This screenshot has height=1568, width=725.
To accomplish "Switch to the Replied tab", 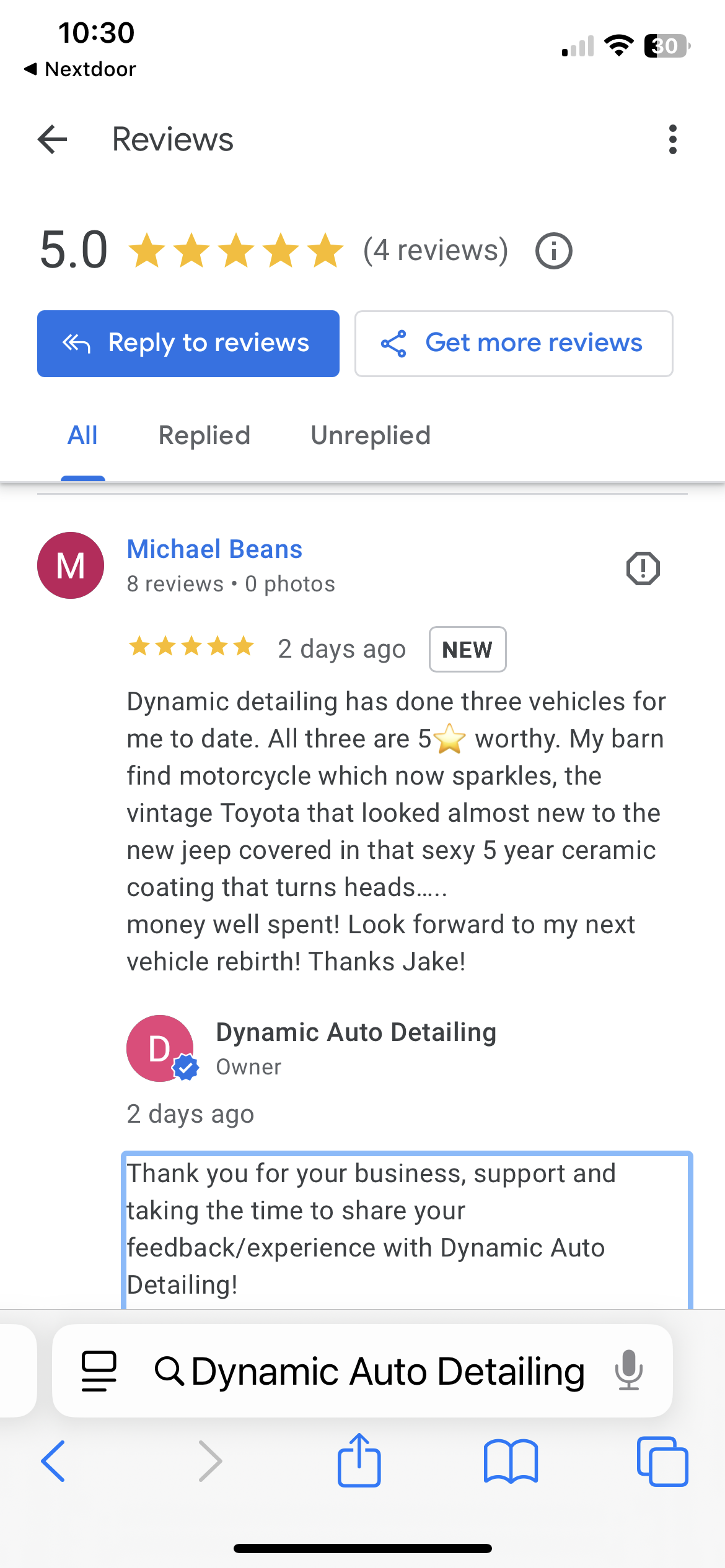I will coord(204,435).
